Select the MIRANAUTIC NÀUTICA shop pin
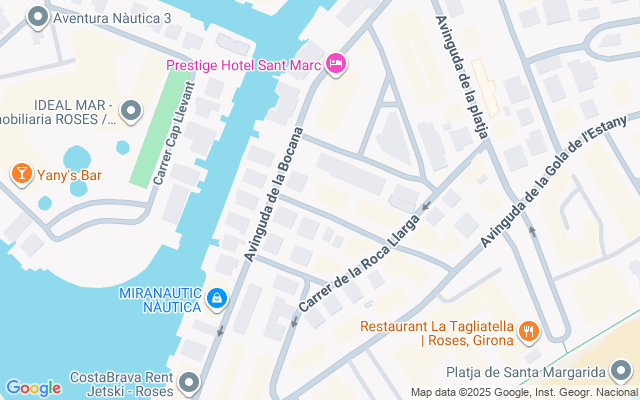The height and width of the screenshot is (400, 640). click(x=217, y=300)
